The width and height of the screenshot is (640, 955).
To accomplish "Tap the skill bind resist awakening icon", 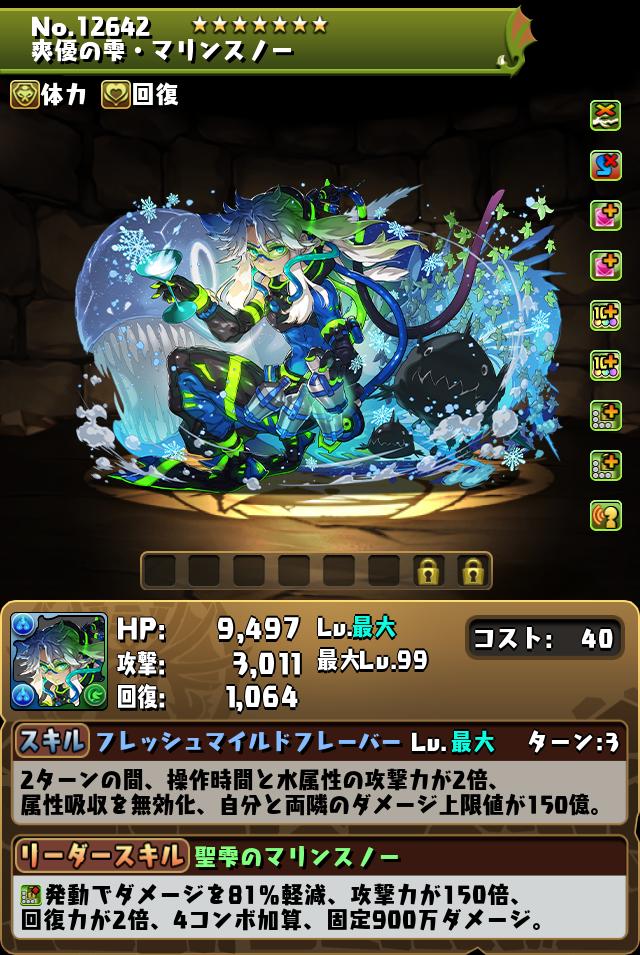I will (605, 166).
